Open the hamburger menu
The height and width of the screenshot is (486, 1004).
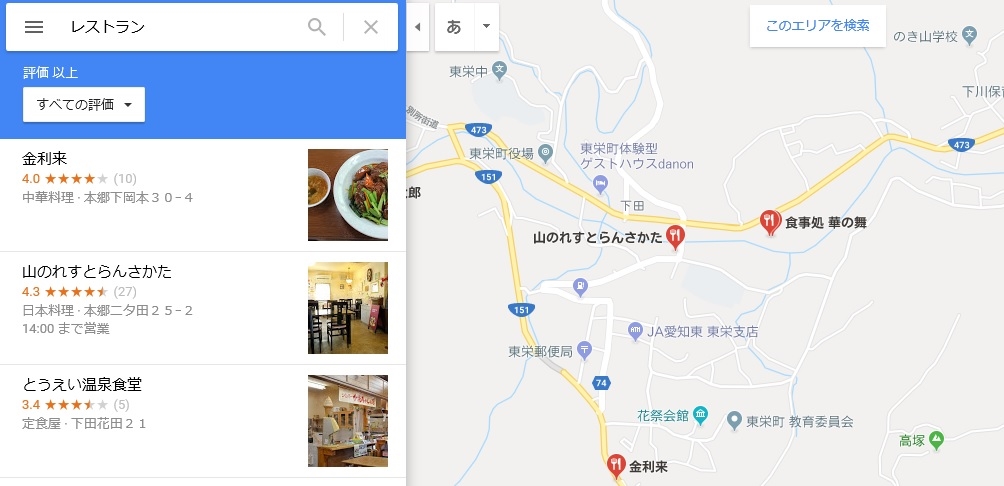pos(34,27)
